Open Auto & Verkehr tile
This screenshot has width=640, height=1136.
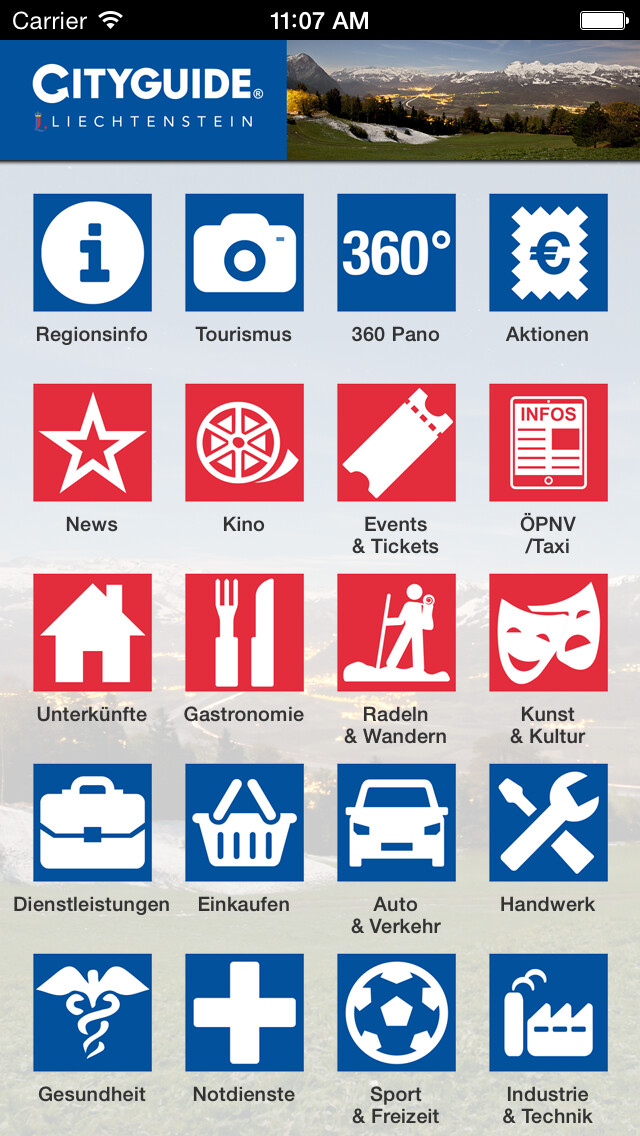[x=396, y=822]
